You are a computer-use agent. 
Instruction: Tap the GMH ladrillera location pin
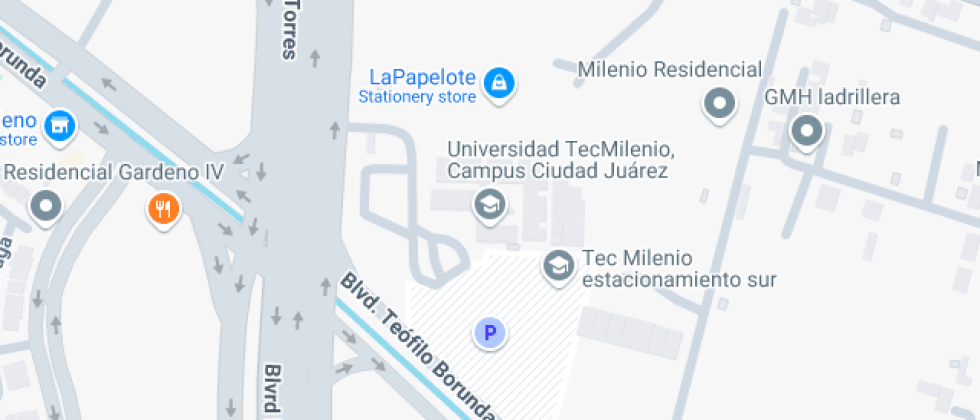pos(806,130)
